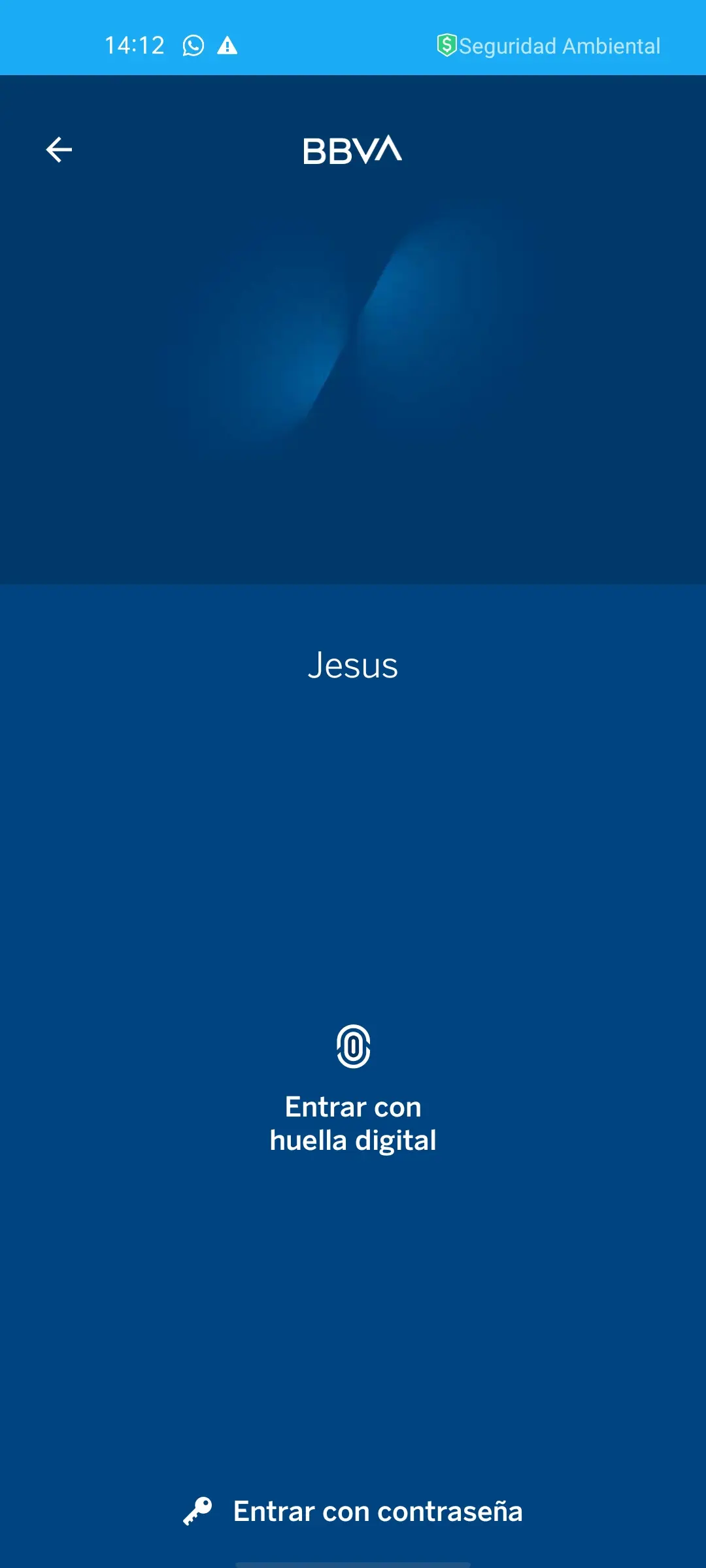Go back using the arrow icon
Viewport: 706px width, 1568px height.
59,150
